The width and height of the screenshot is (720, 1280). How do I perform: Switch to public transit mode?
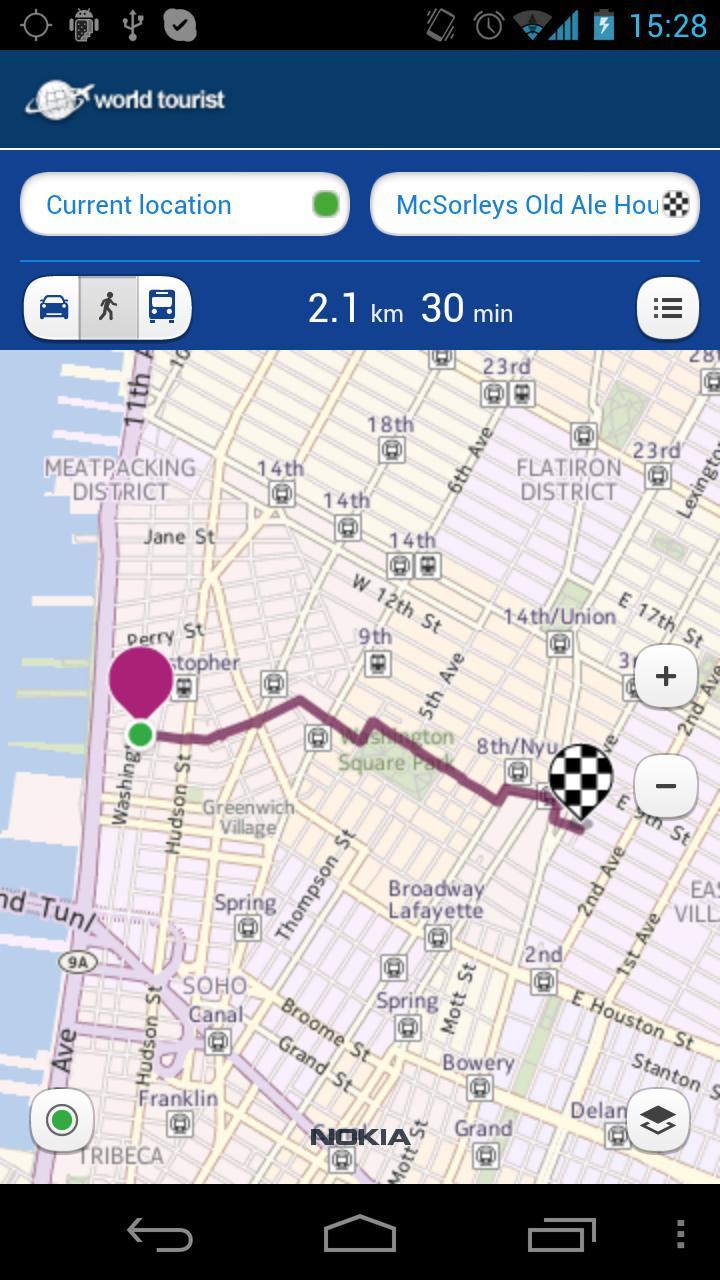click(x=162, y=307)
